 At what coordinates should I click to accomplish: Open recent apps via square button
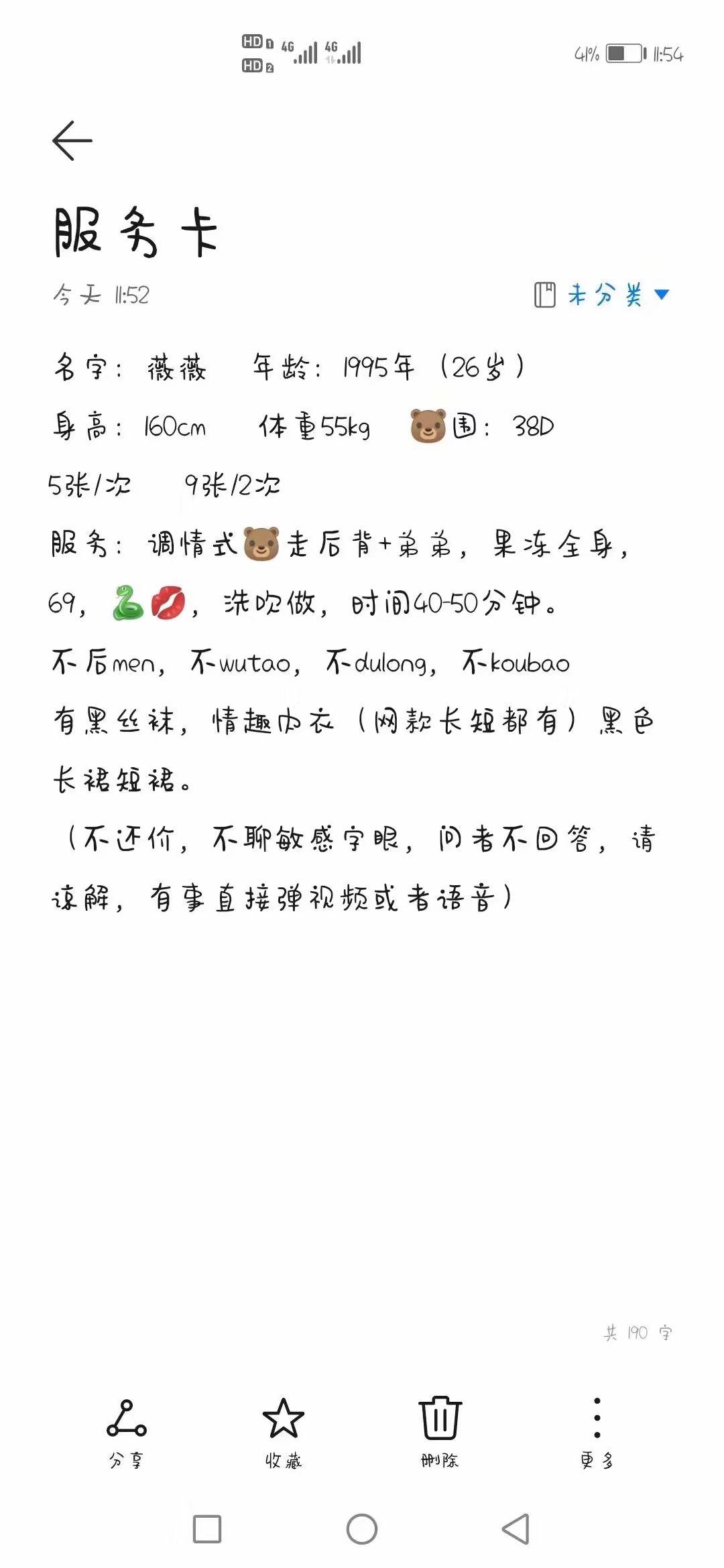[x=207, y=1529]
